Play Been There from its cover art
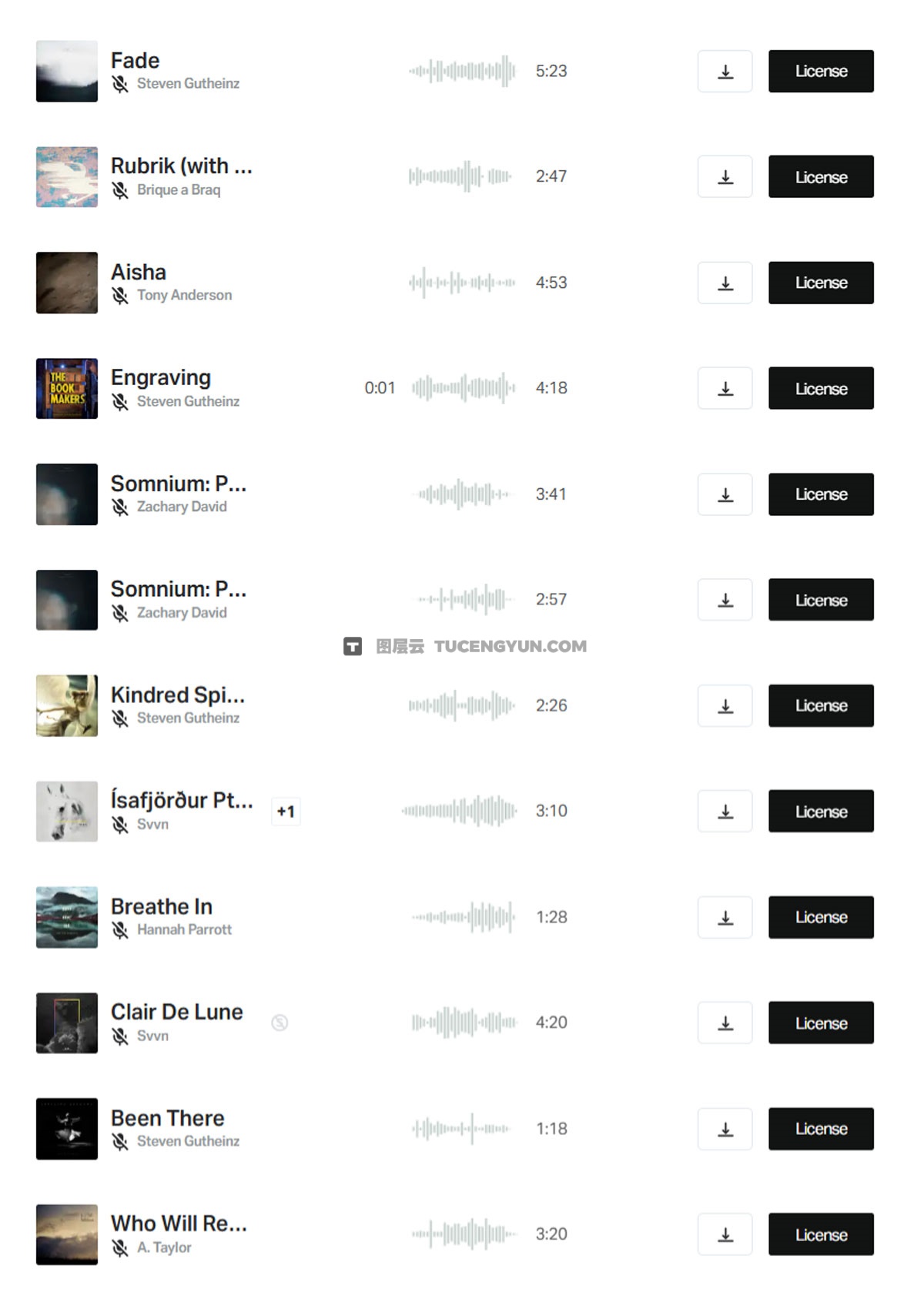924x1289 pixels. (x=67, y=1129)
